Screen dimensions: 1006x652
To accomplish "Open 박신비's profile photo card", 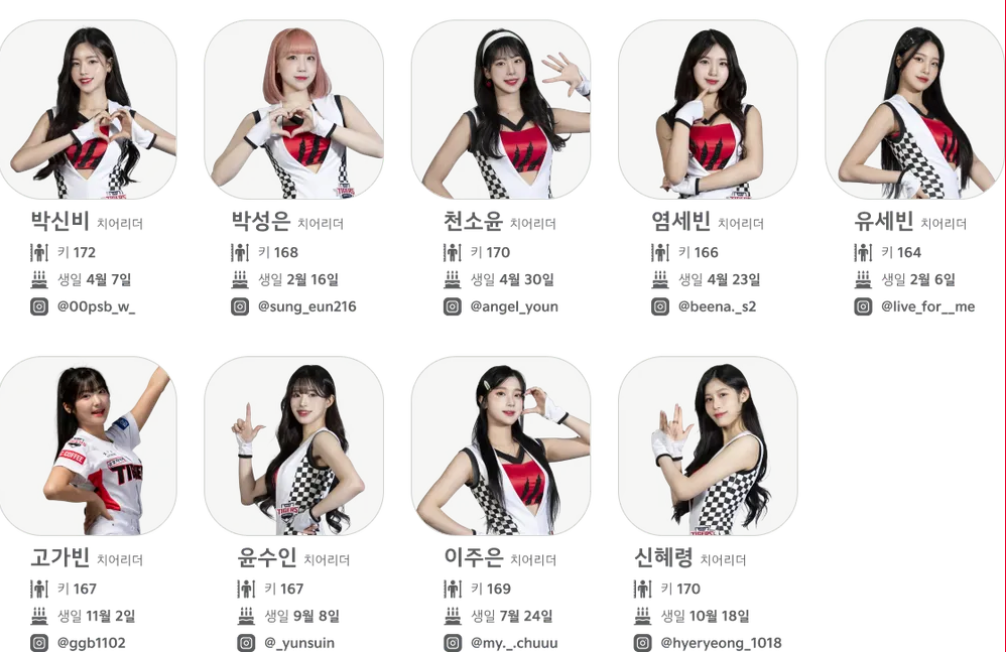I will [x=88, y=110].
